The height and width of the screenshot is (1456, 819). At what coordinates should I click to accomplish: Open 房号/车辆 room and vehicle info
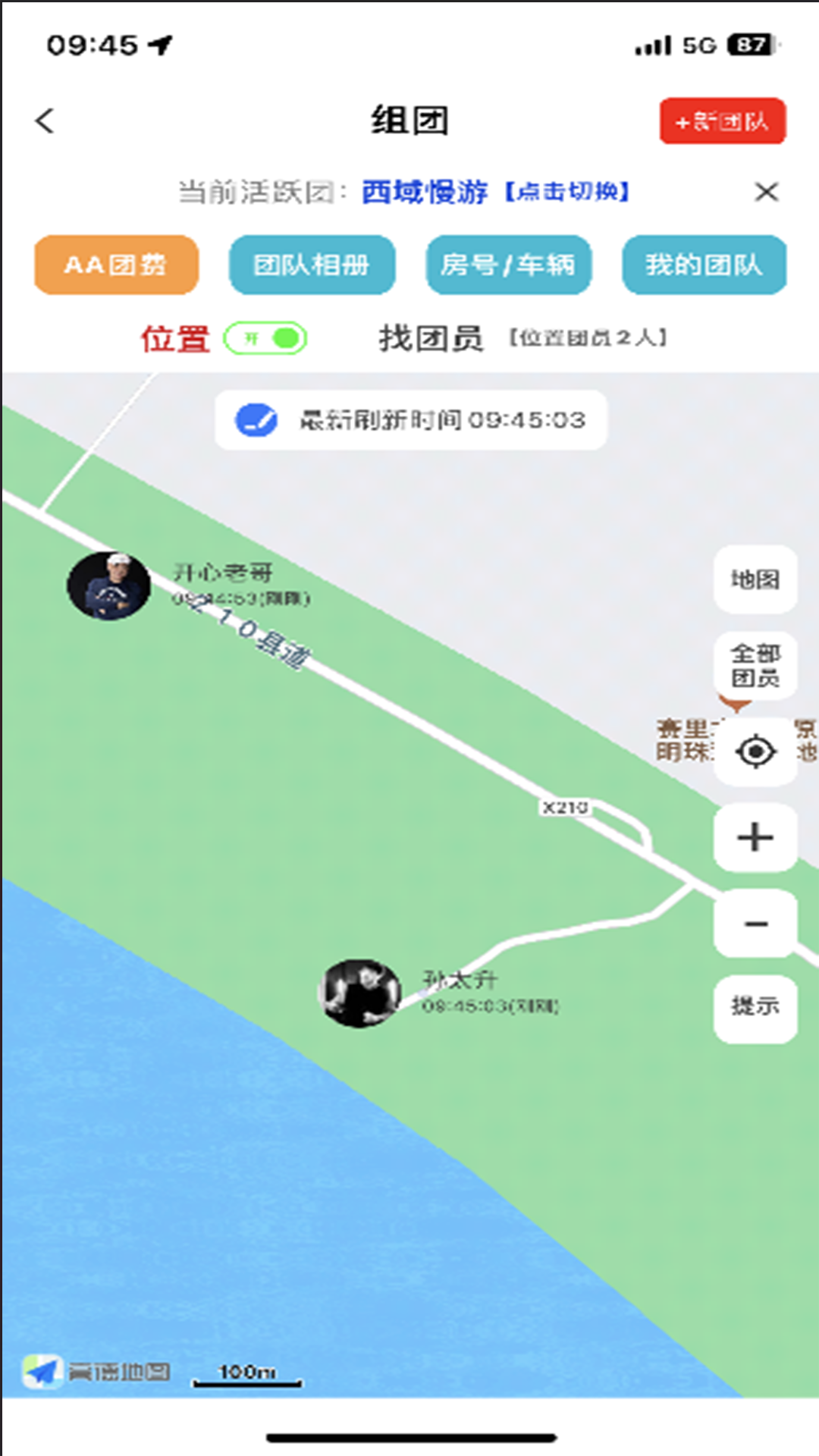509,265
